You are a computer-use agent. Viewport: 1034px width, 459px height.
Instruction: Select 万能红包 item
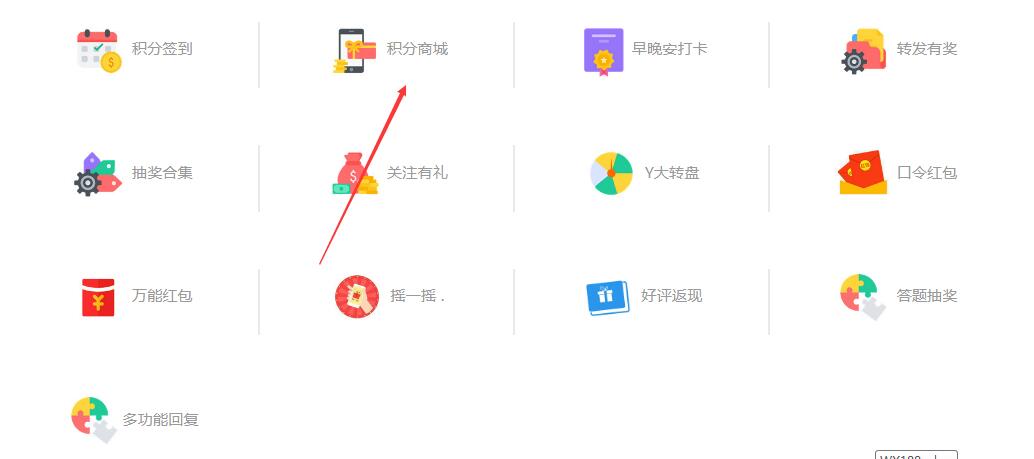click(x=135, y=296)
